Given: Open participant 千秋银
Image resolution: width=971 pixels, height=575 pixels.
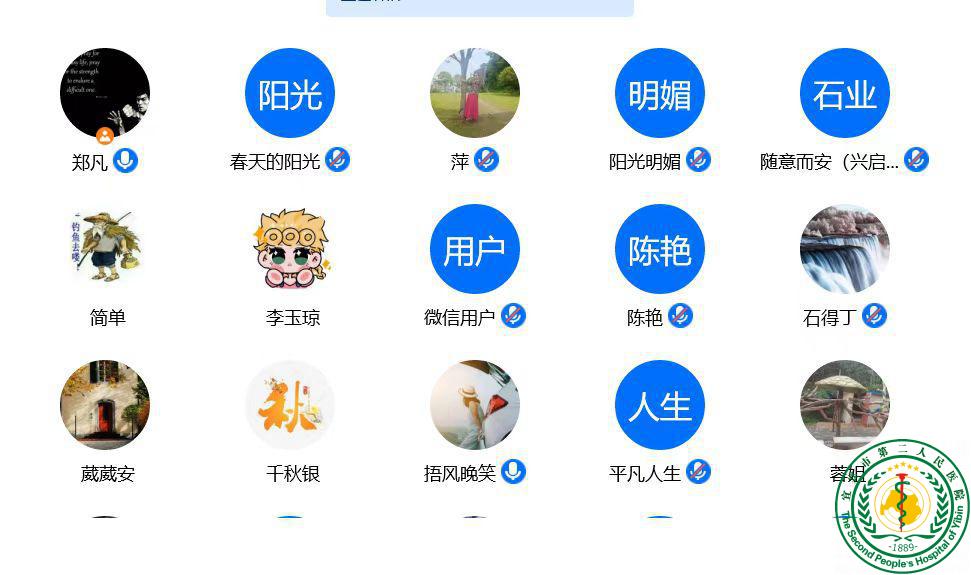Looking at the screenshot, I should [x=290, y=405].
